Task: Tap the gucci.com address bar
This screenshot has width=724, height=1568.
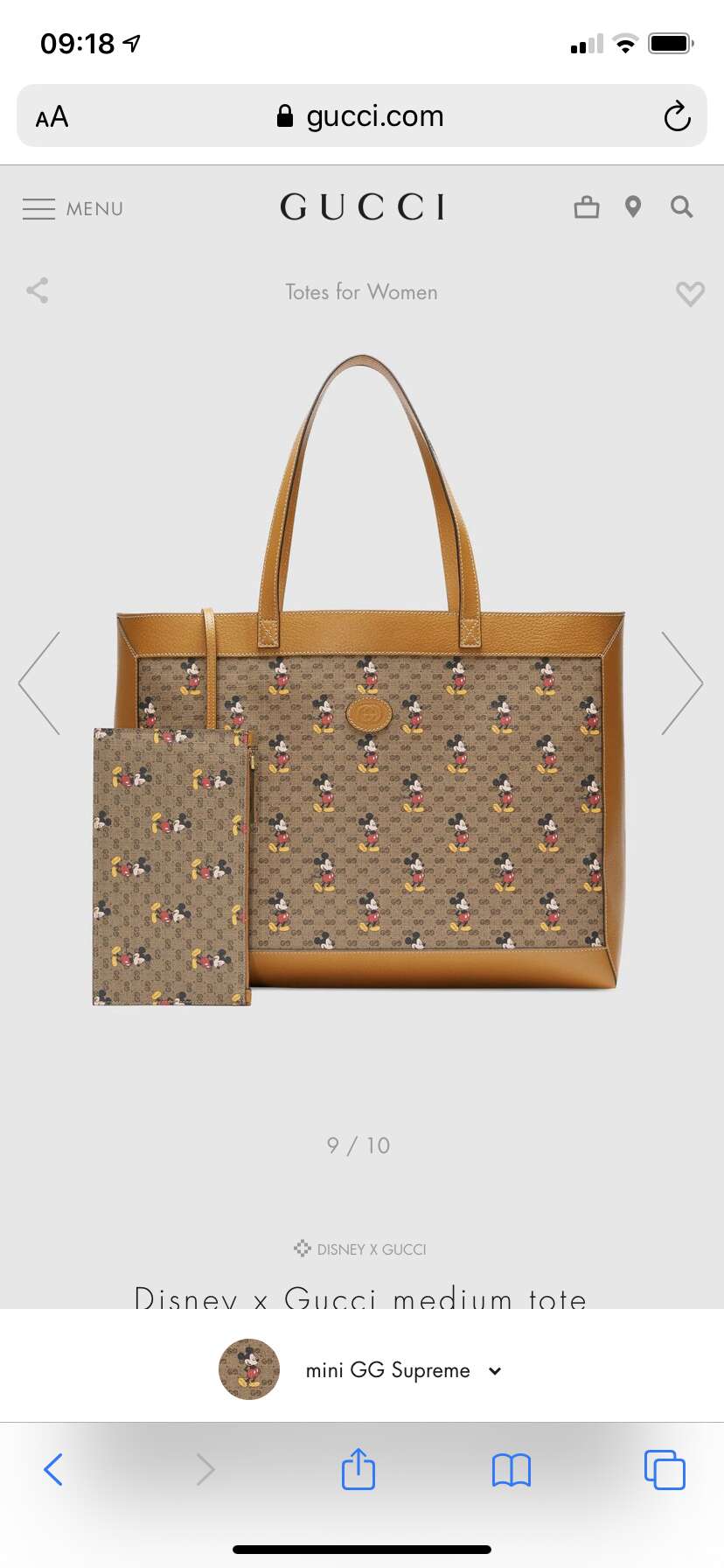Action: coord(360,115)
